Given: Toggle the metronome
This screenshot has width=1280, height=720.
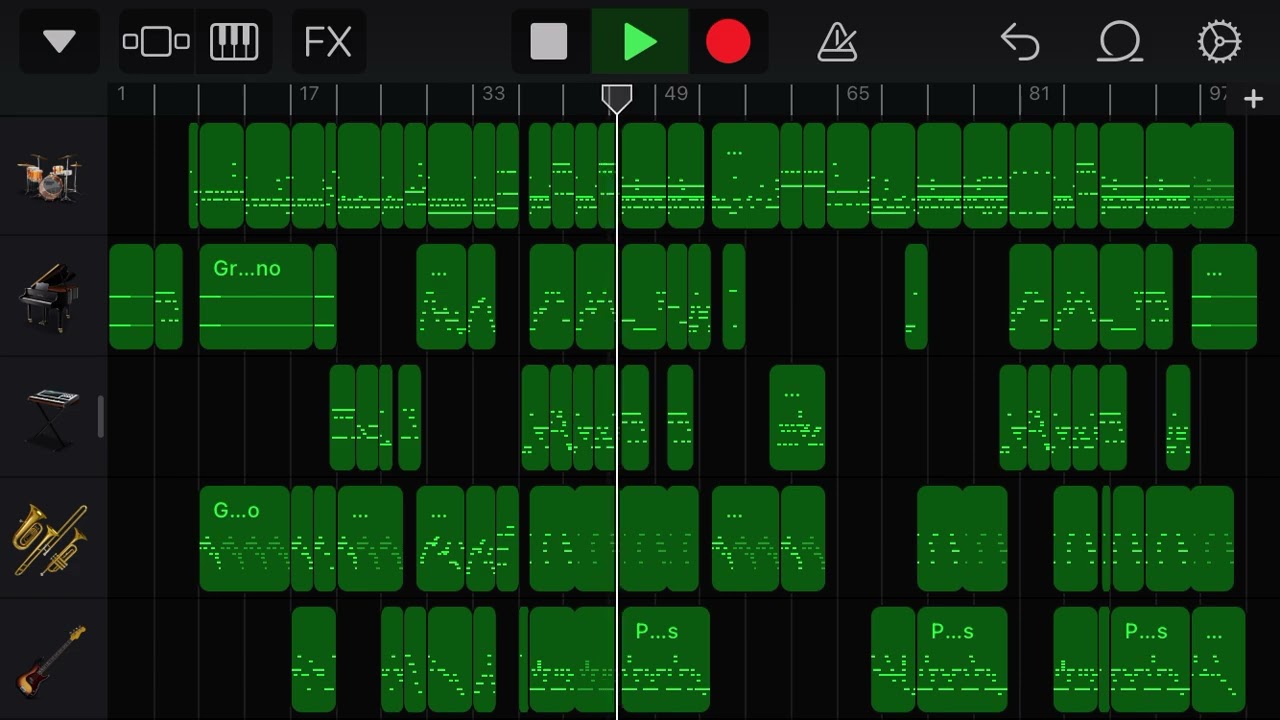Looking at the screenshot, I should [837, 42].
